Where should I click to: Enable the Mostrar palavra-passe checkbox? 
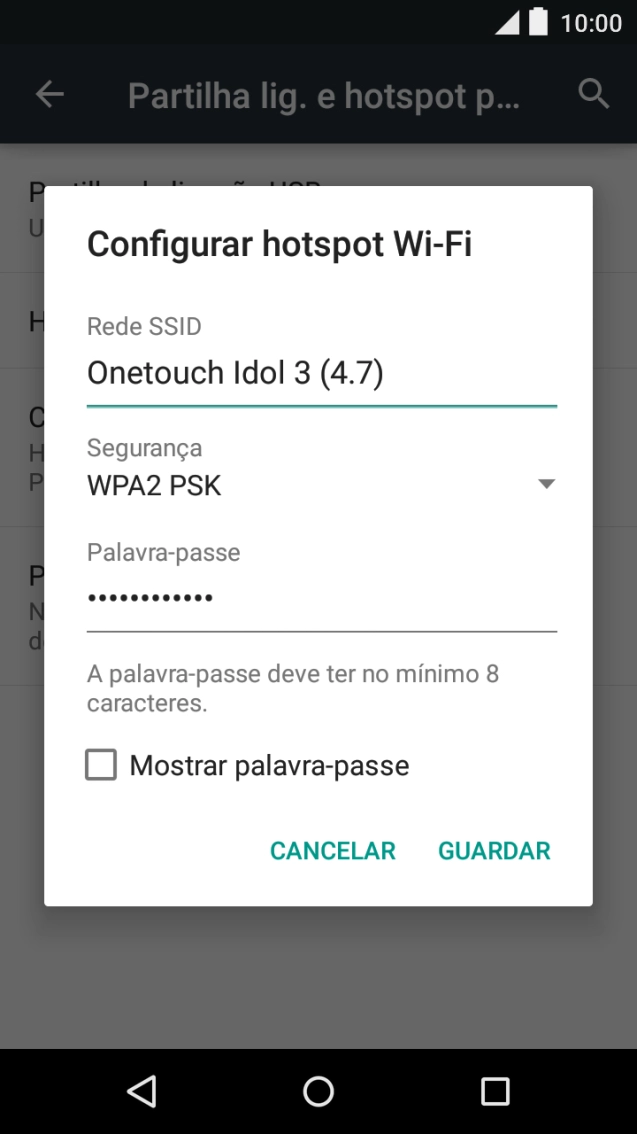[x=101, y=766]
